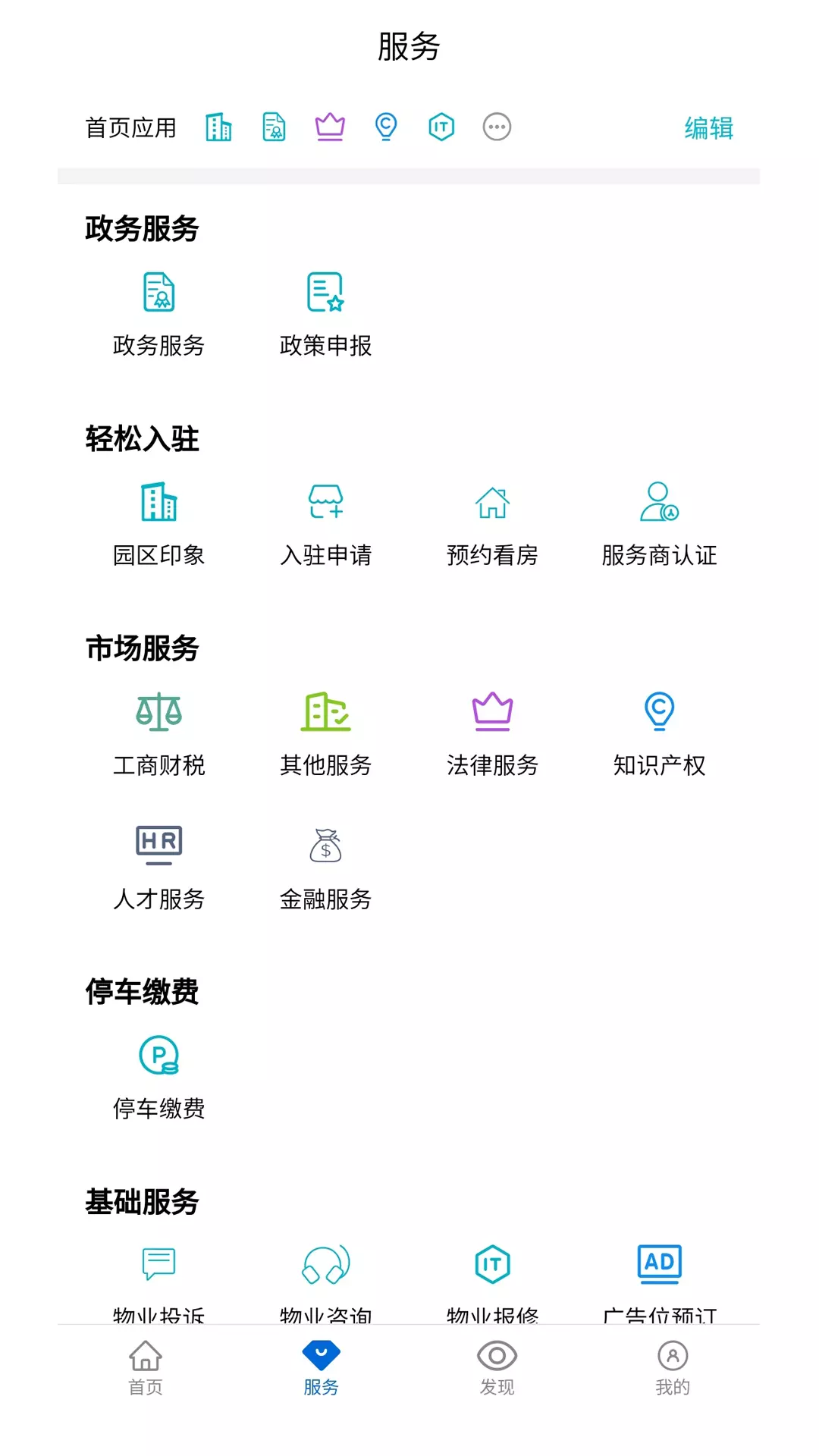Switch to the 首页 tab
Viewport: 819px width, 1456px height.
click(x=146, y=1368)
